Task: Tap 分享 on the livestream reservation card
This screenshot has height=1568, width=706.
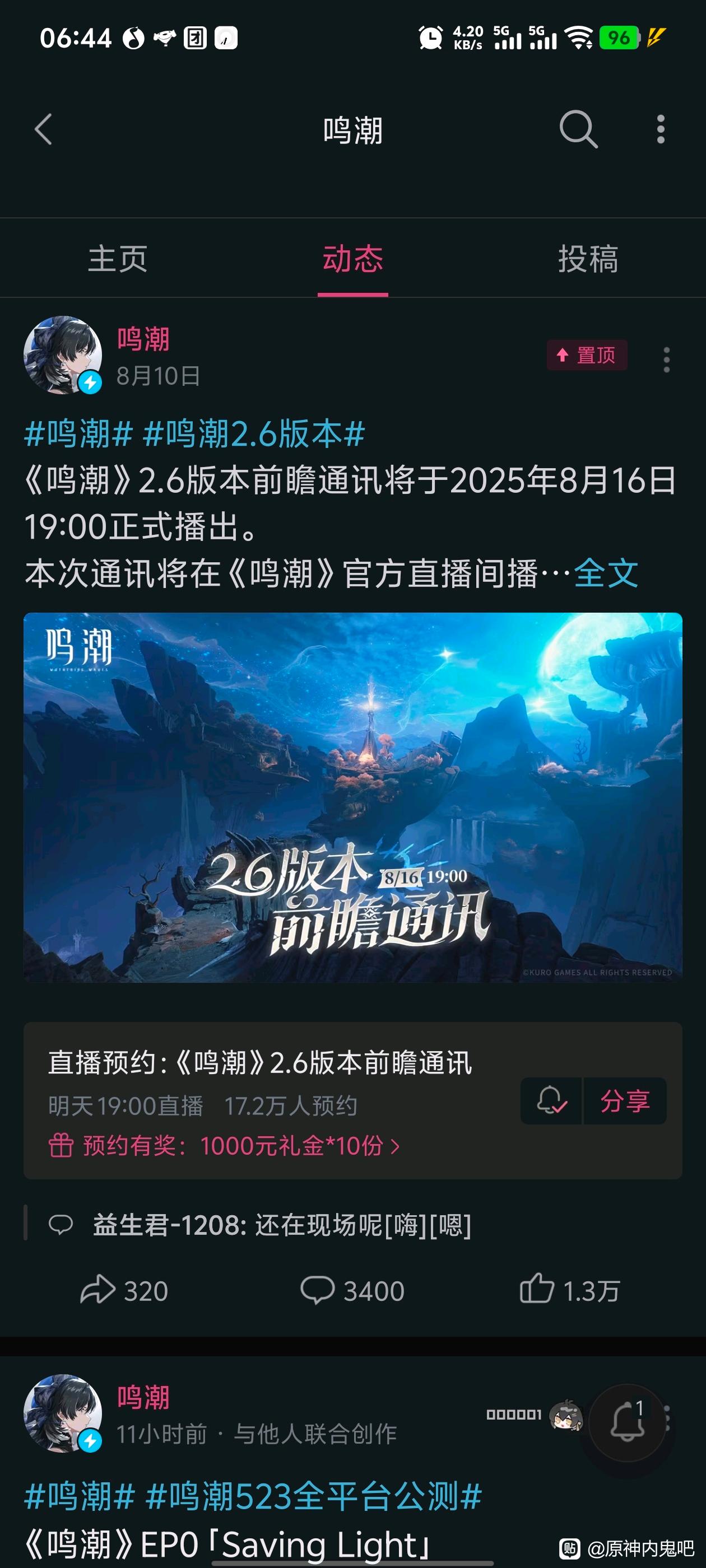Action: pos(625,1100)
